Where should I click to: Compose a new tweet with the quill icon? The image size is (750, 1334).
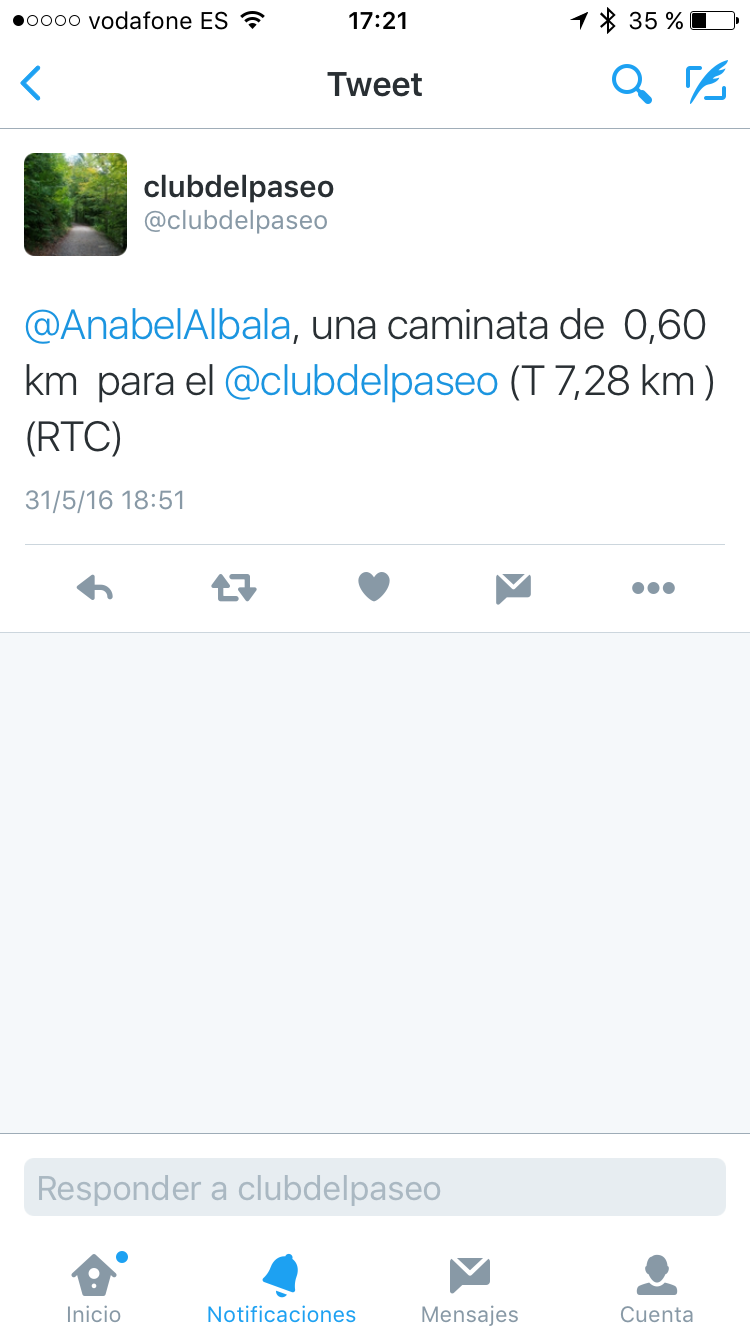pyautogui.click(x=706, y=84)
